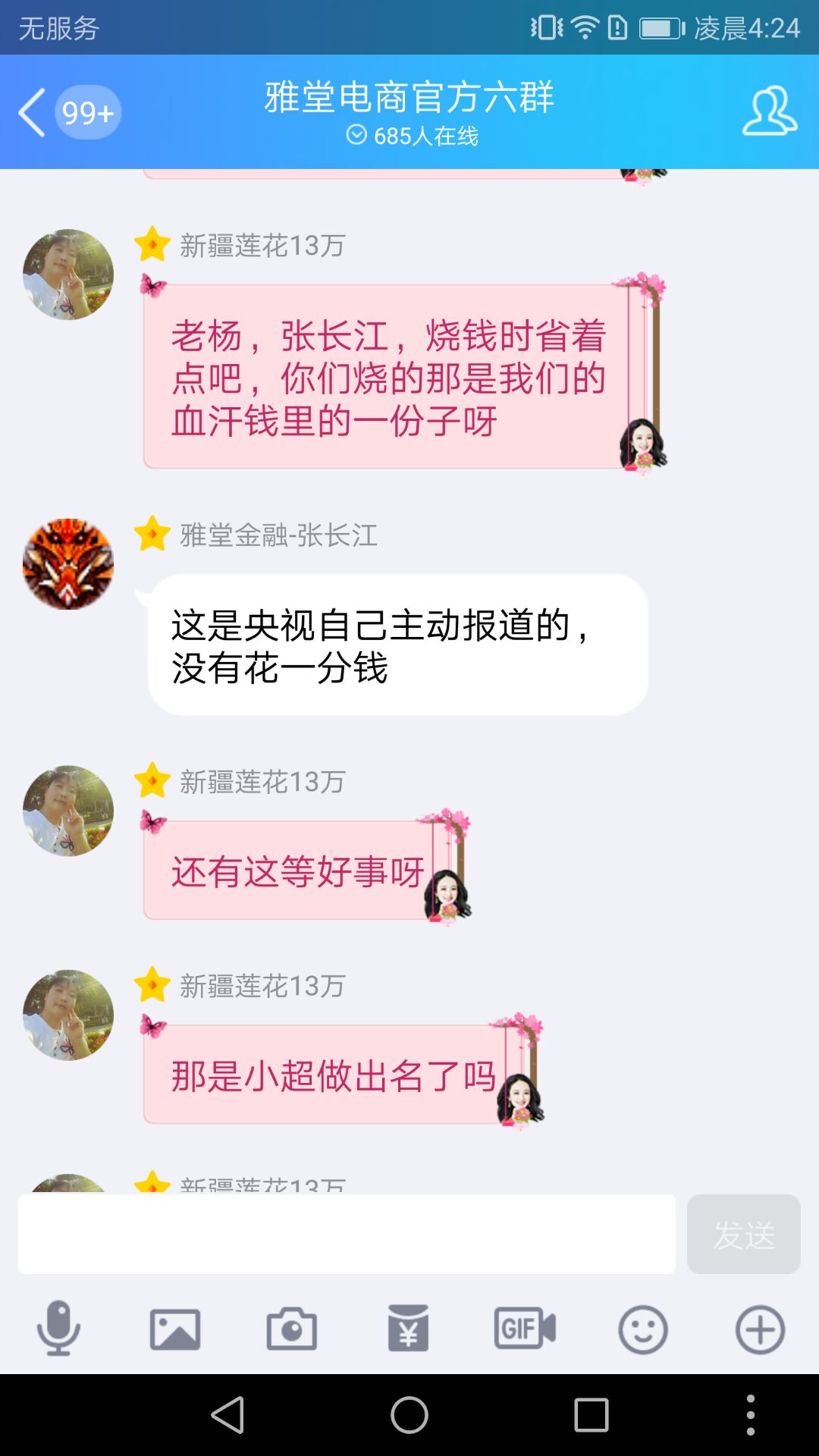Viewport: 819px width, 1456px height.
Task: Open avatar of 雅堂金融-张长江
Action: point(68,564)
